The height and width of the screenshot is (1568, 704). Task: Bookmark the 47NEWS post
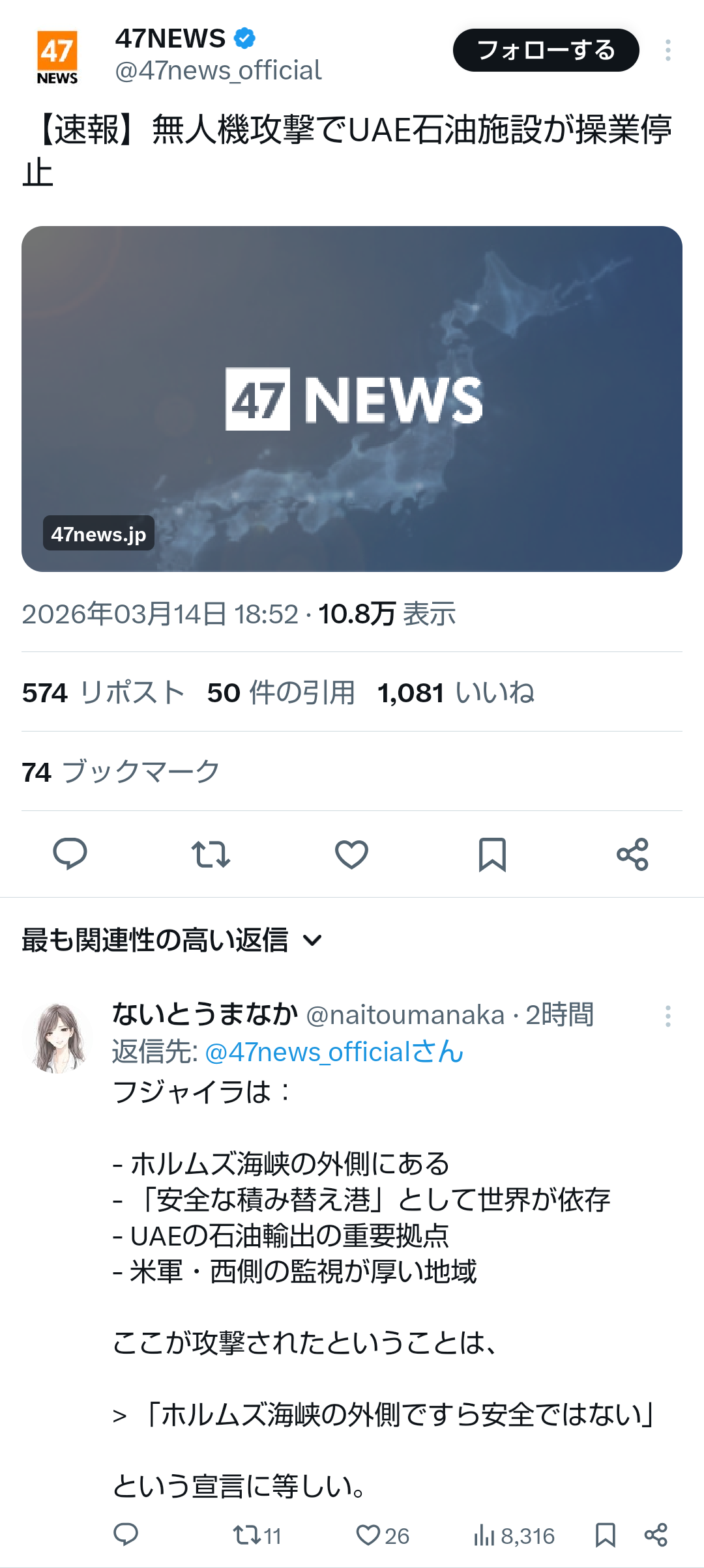click(x=492, y=854)
